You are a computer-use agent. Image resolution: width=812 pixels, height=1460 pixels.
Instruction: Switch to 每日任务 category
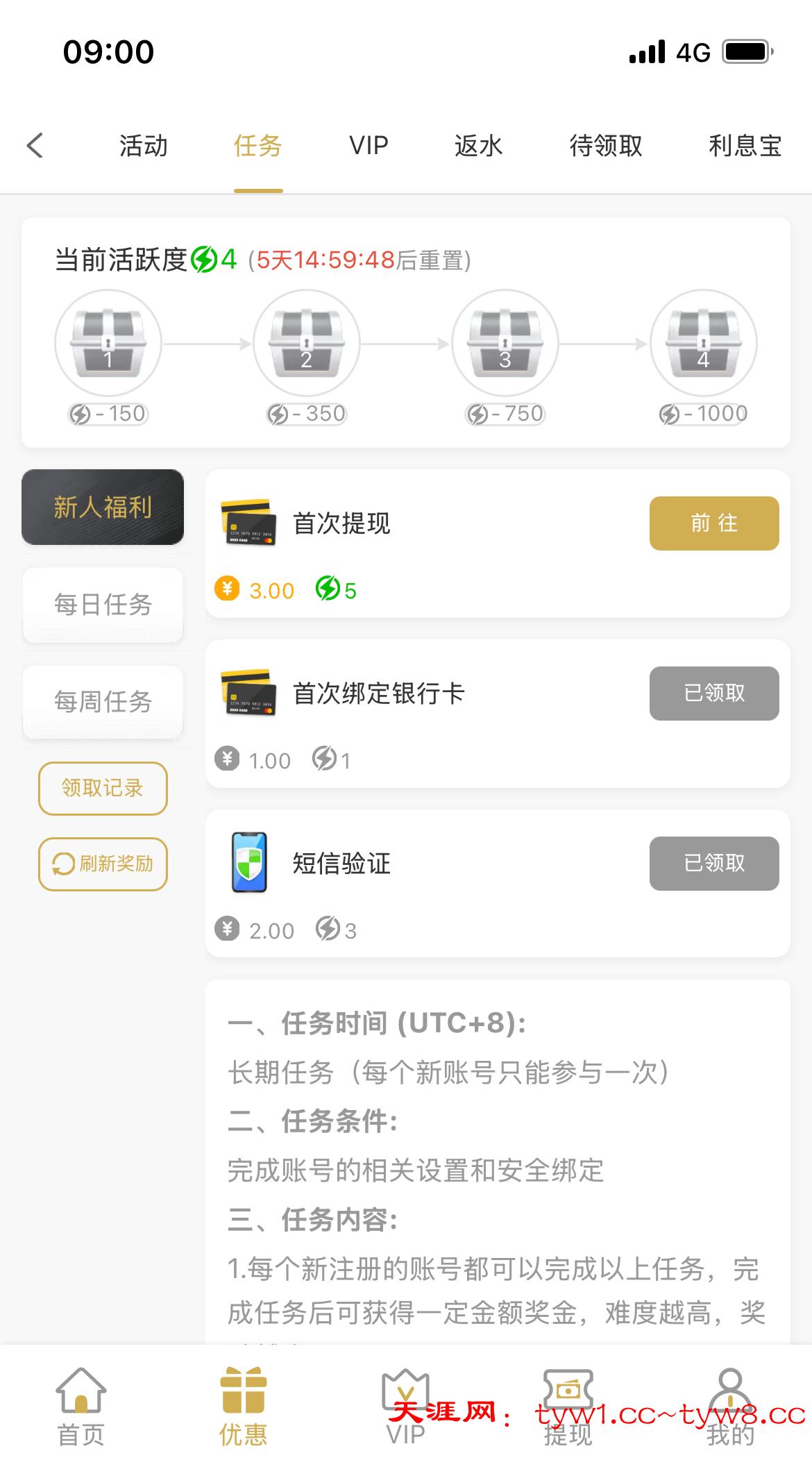click(x=103, y=605)
